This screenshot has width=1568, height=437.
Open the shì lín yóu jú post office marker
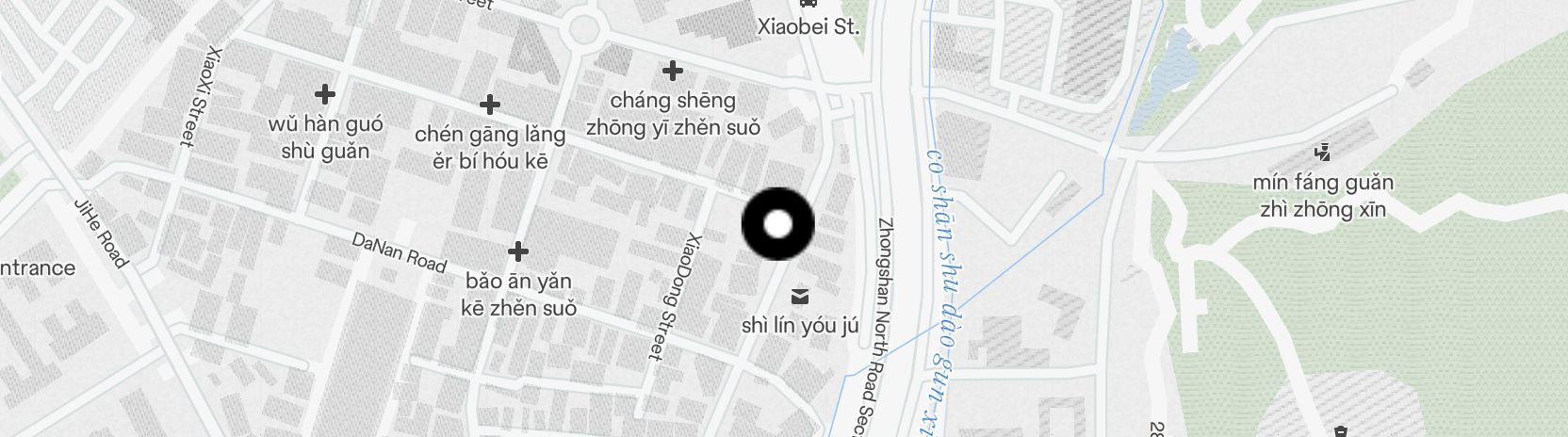click(x=800, y=298)
